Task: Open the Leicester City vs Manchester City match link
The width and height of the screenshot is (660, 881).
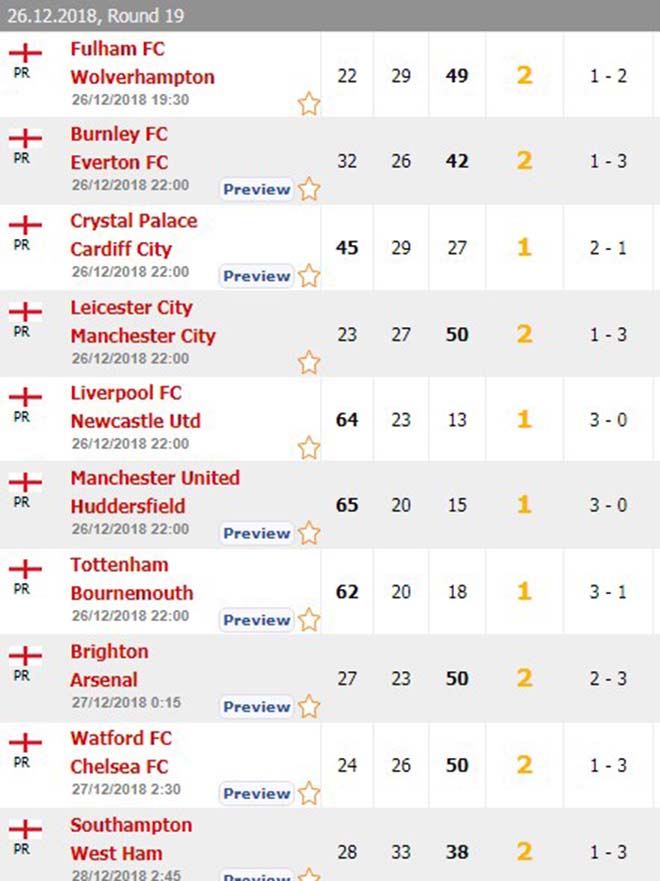Action: (142, 322)
